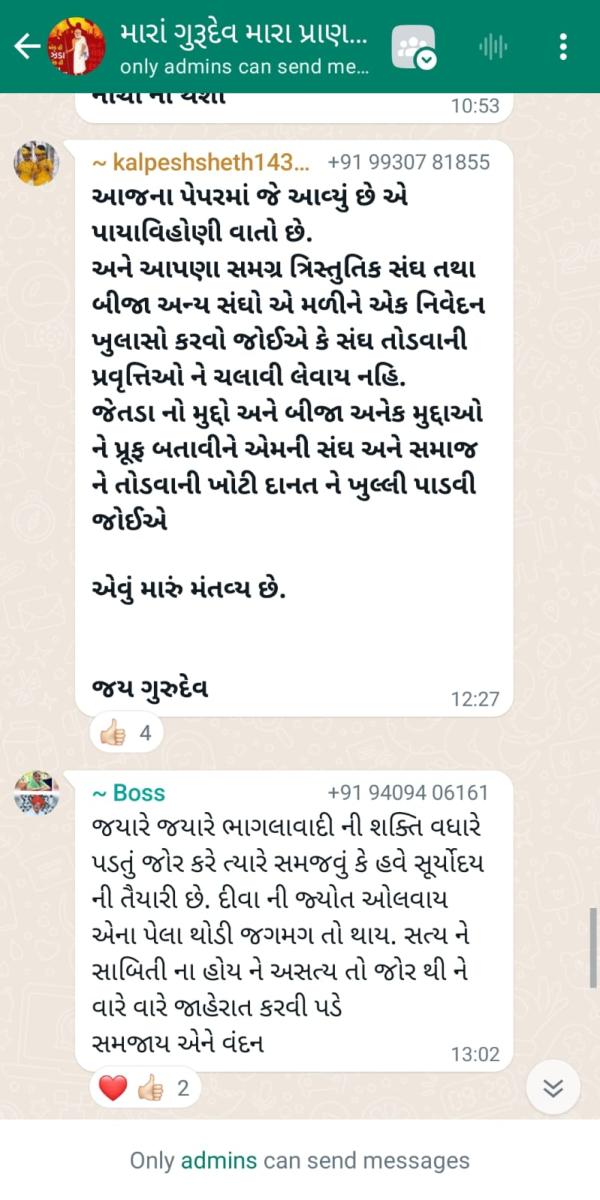Open the group info from the header title
600x1200 pixels.
(243, 46)
